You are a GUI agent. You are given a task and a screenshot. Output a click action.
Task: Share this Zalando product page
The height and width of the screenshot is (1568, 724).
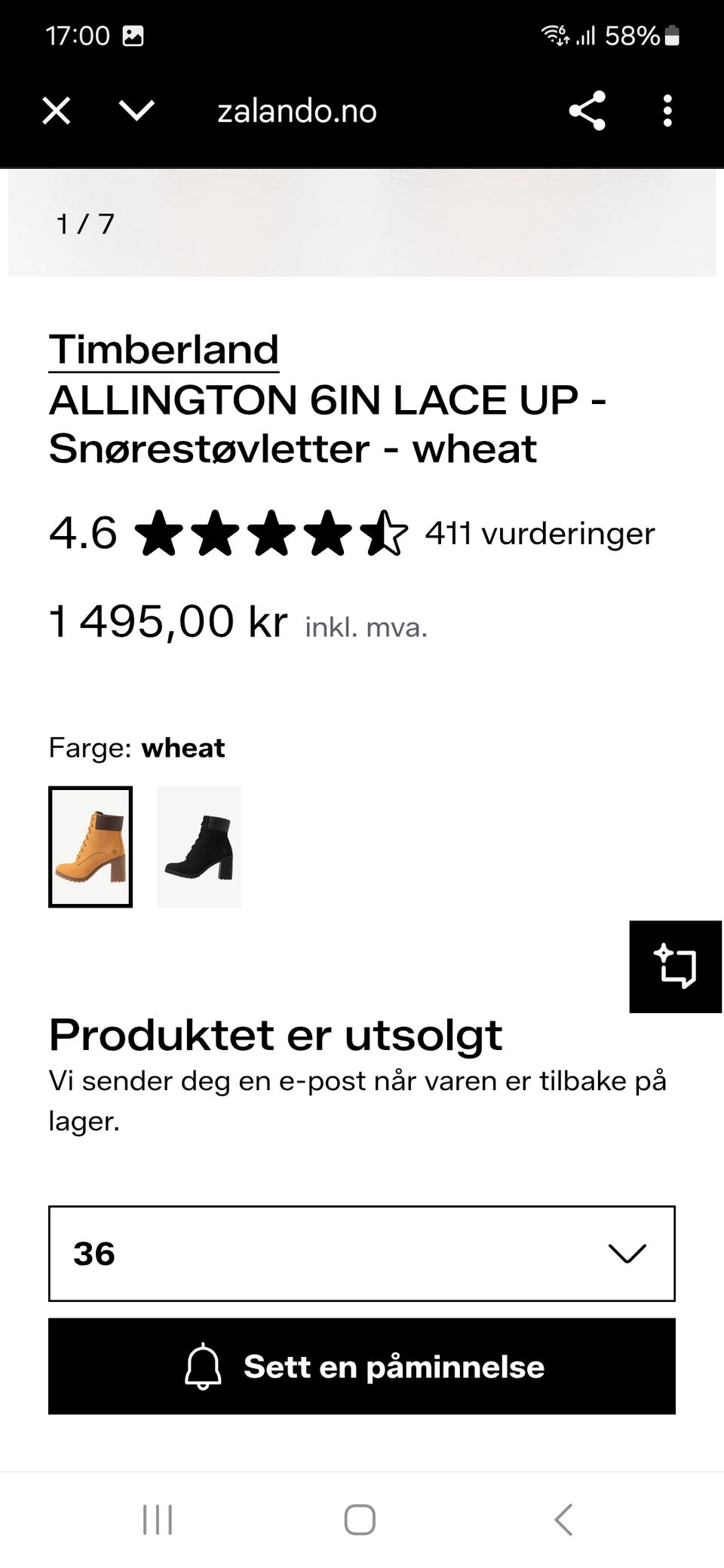tap(587, 112)
